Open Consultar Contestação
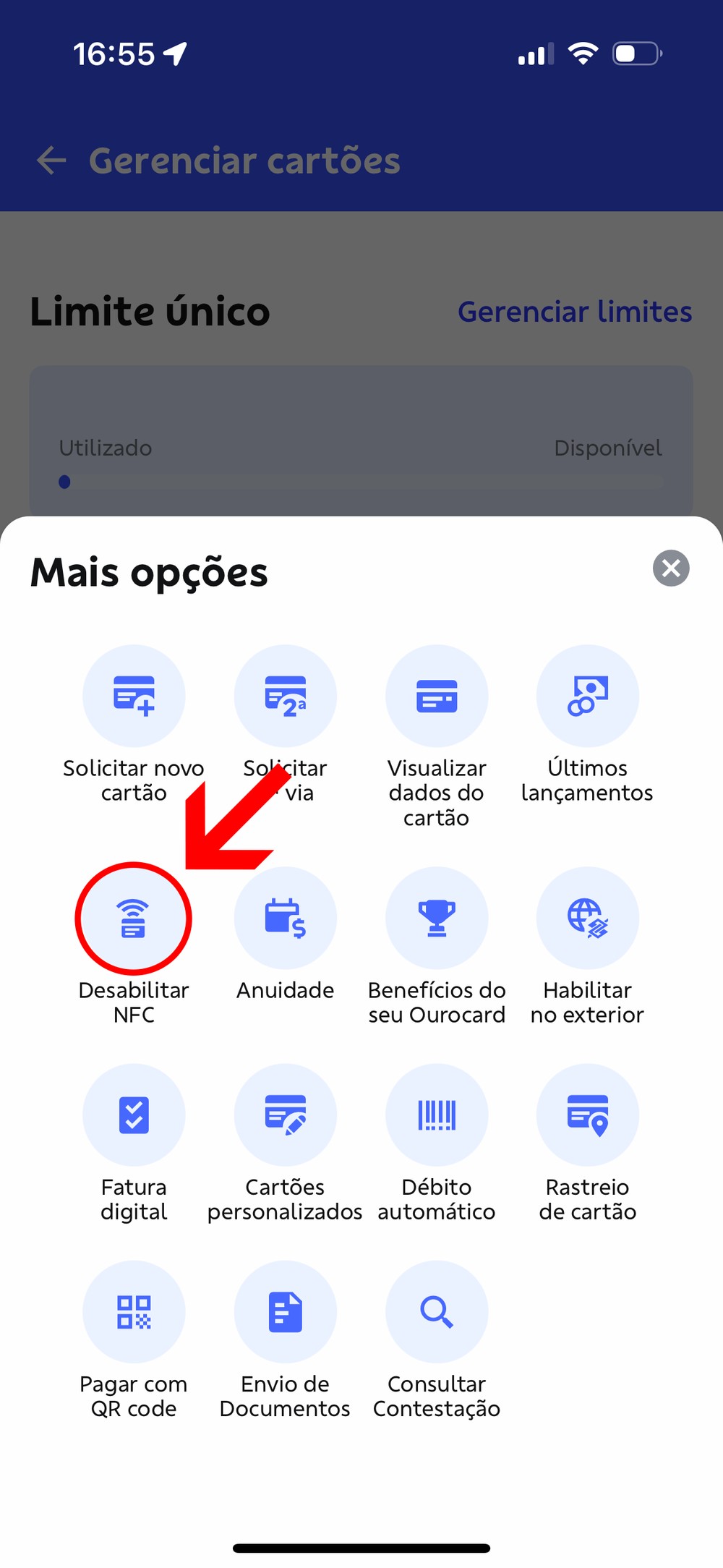Viewport: 723px width, 1568px height. pos(437,1312)
